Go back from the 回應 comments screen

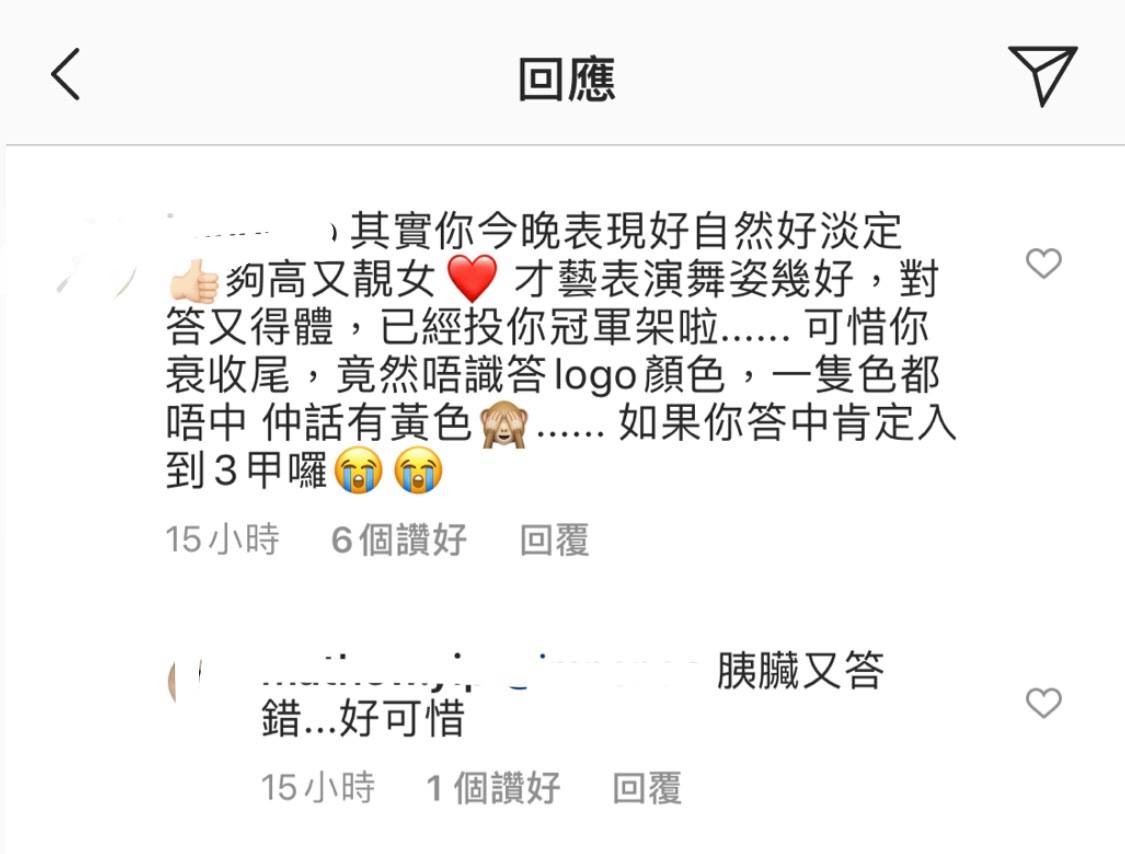coord(66,76)
